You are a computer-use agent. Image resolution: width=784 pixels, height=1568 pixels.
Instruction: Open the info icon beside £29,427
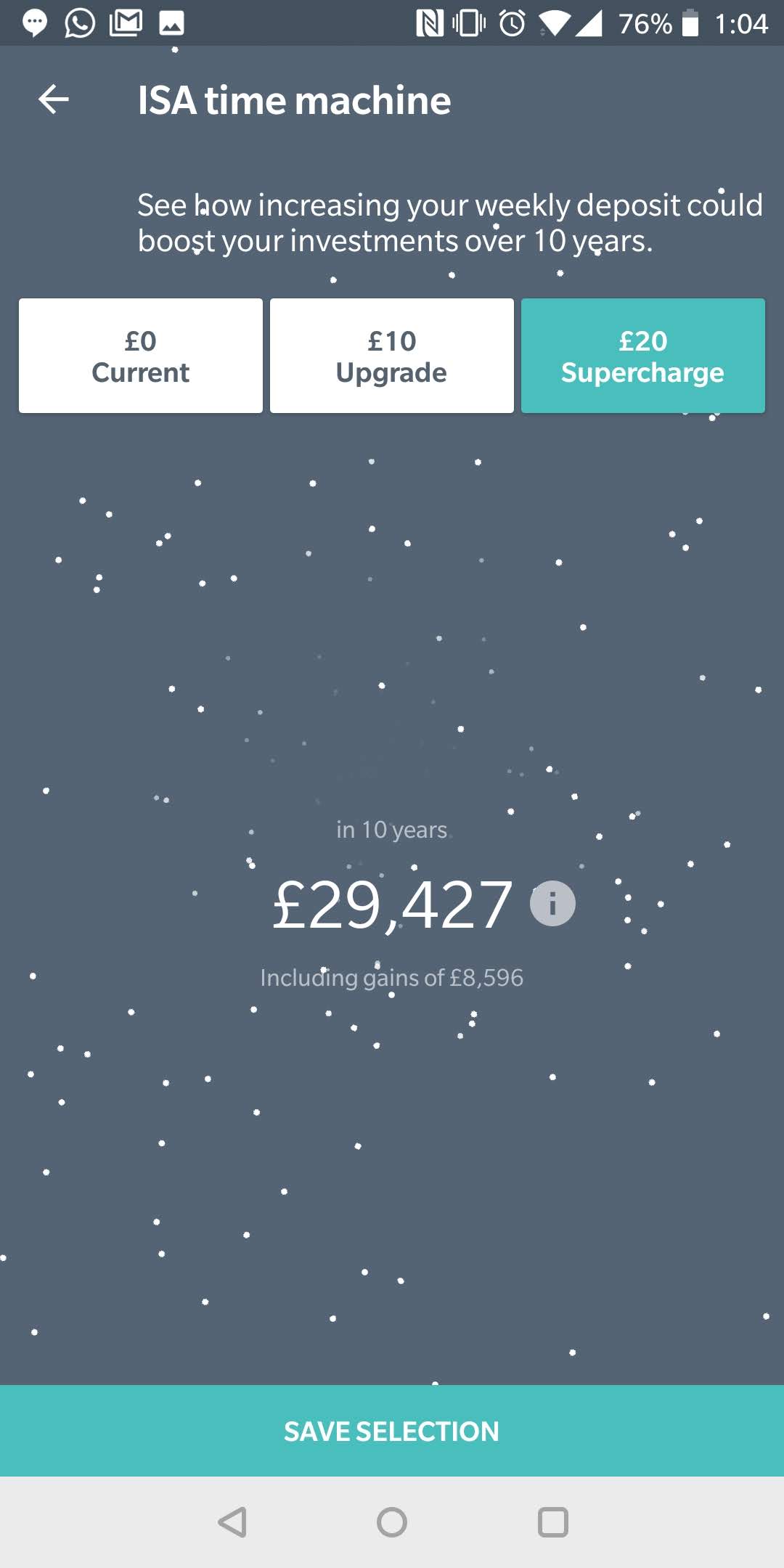(x=552, y=904)
